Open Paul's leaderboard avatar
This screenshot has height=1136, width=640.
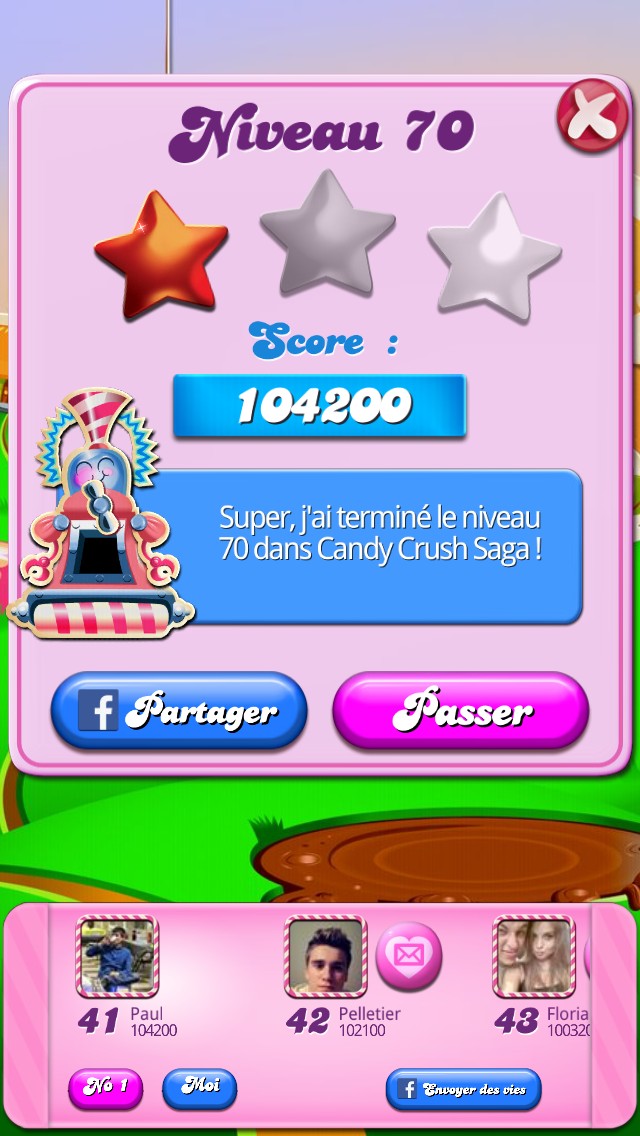118,956
